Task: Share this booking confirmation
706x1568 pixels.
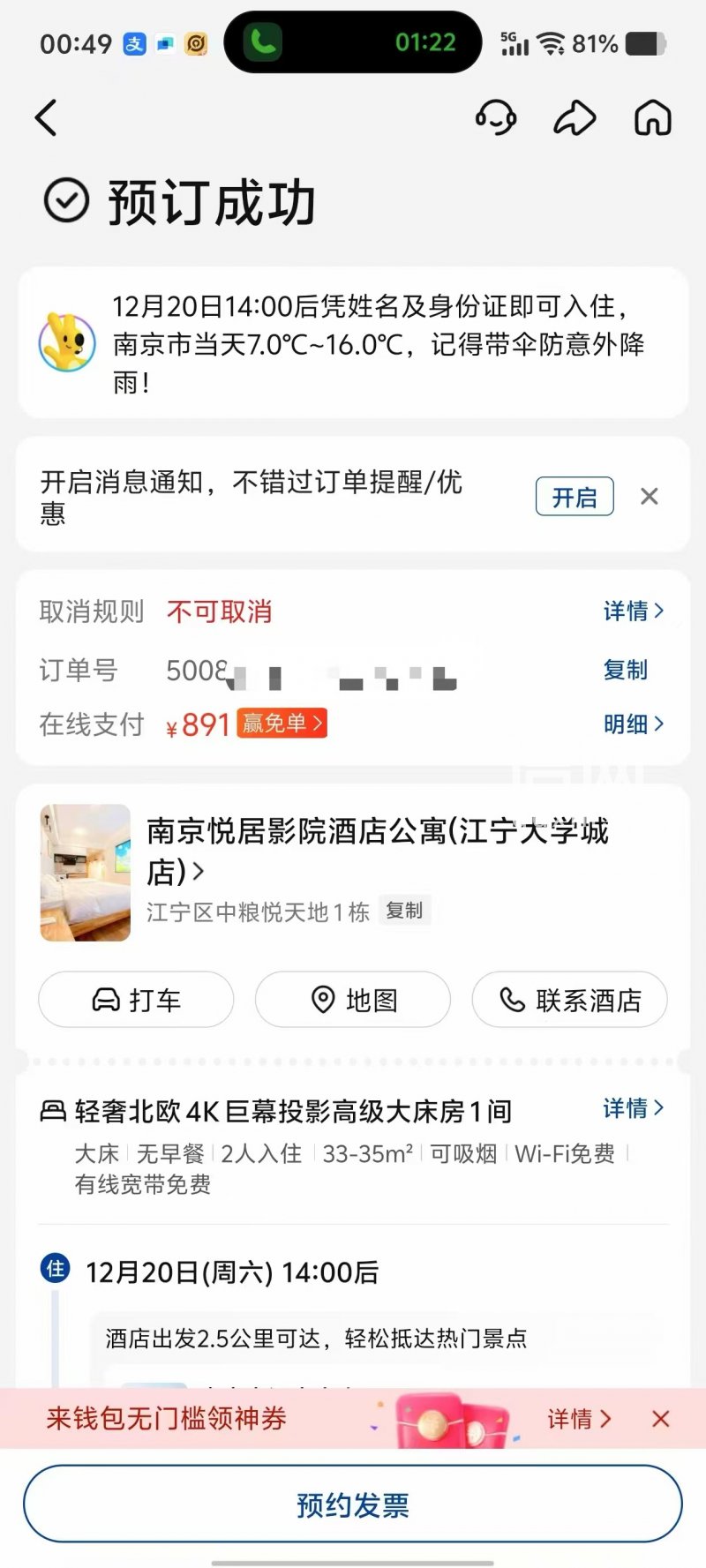Action: pos(575,117)
